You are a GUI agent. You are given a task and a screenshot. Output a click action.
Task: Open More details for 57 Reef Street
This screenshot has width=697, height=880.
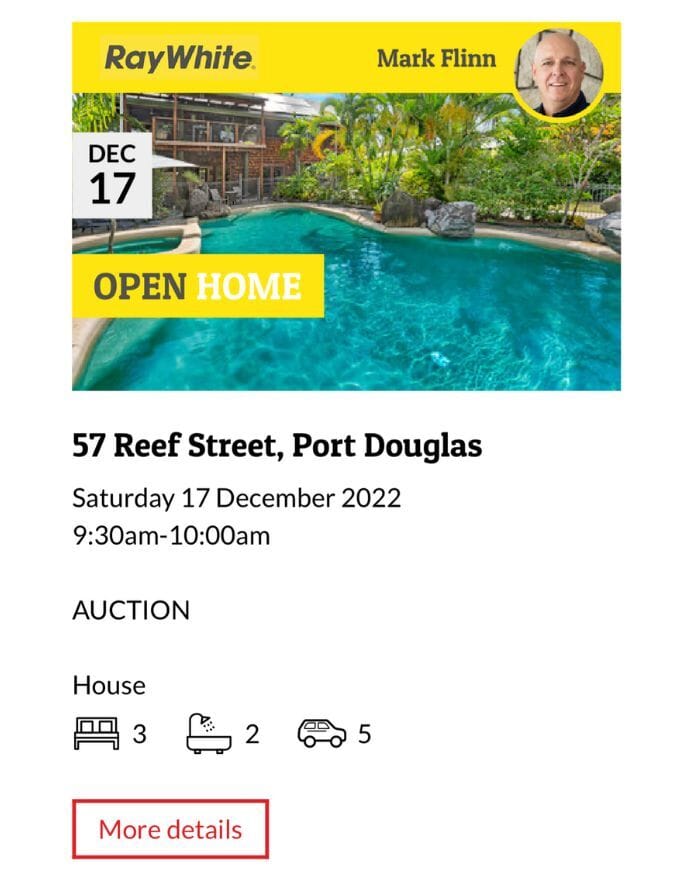pyautogui.click(x=170, y=829)
